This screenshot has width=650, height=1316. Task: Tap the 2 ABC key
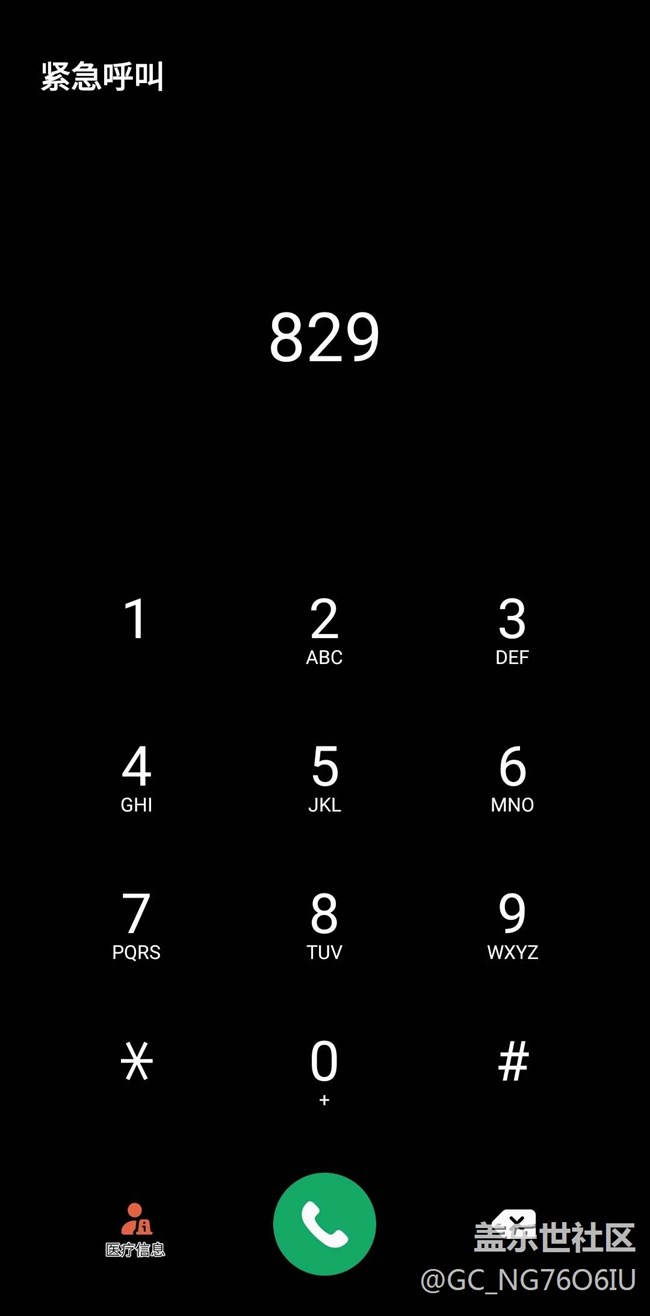324,630
